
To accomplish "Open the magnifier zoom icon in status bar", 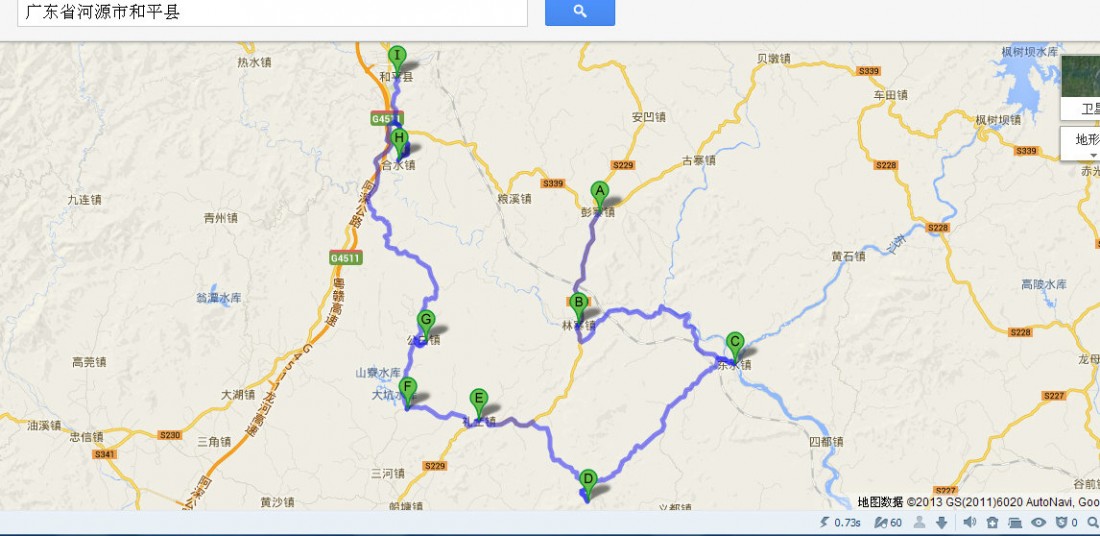I will click(1092, 522).
